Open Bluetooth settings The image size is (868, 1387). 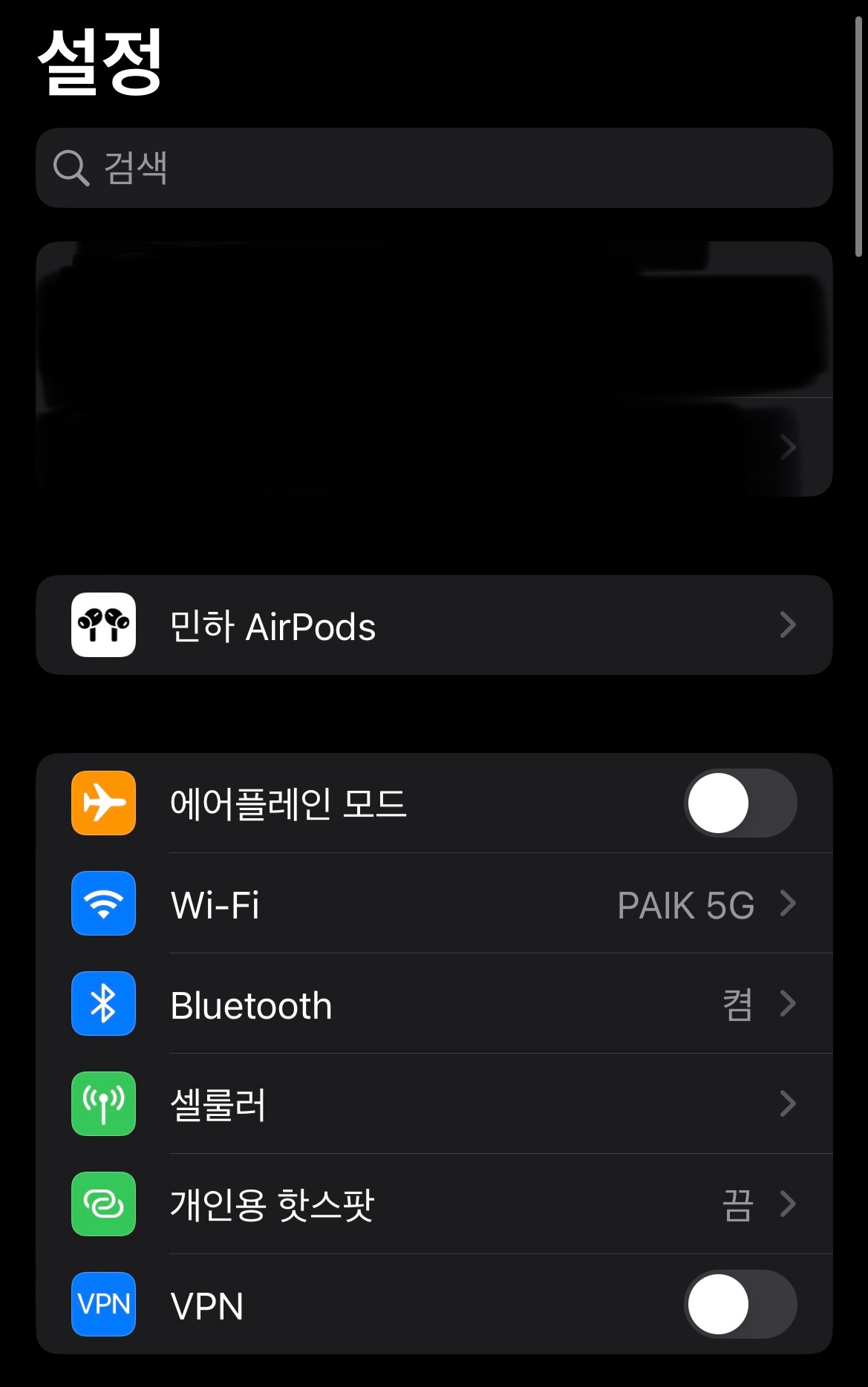[x=434, y=1005]
